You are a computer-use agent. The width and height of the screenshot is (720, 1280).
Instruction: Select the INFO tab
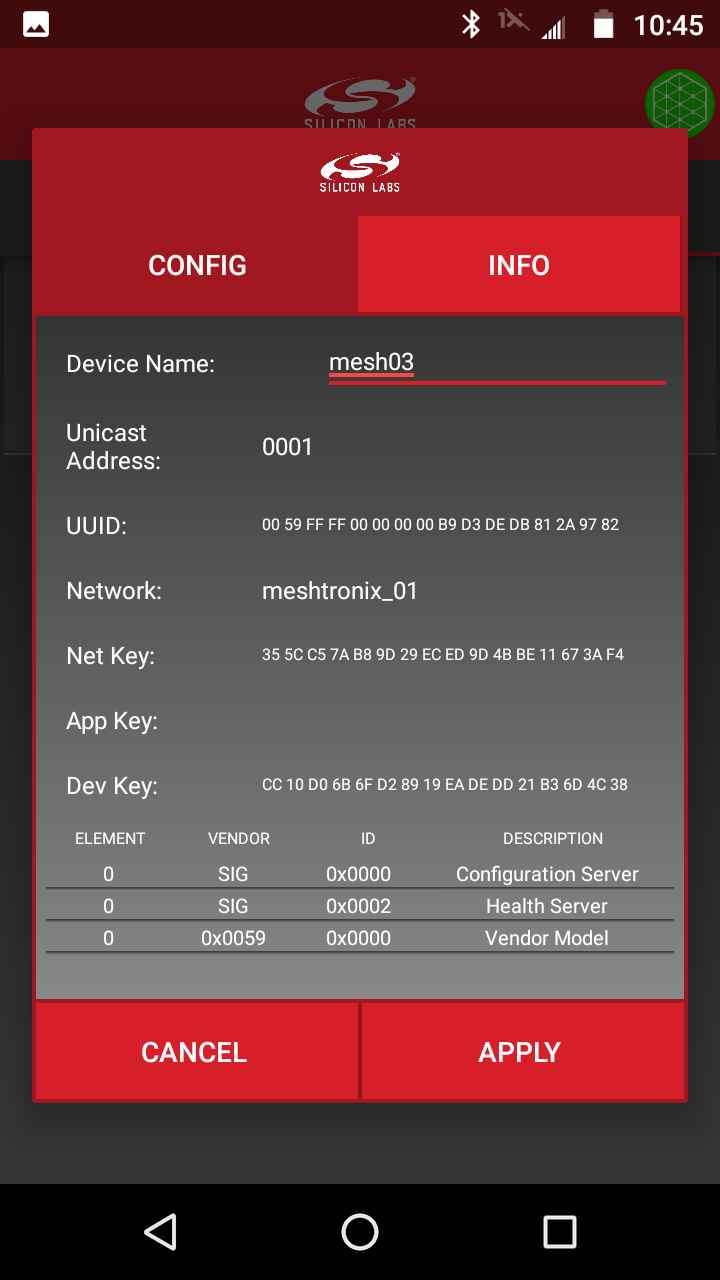(x=518, y=265)
